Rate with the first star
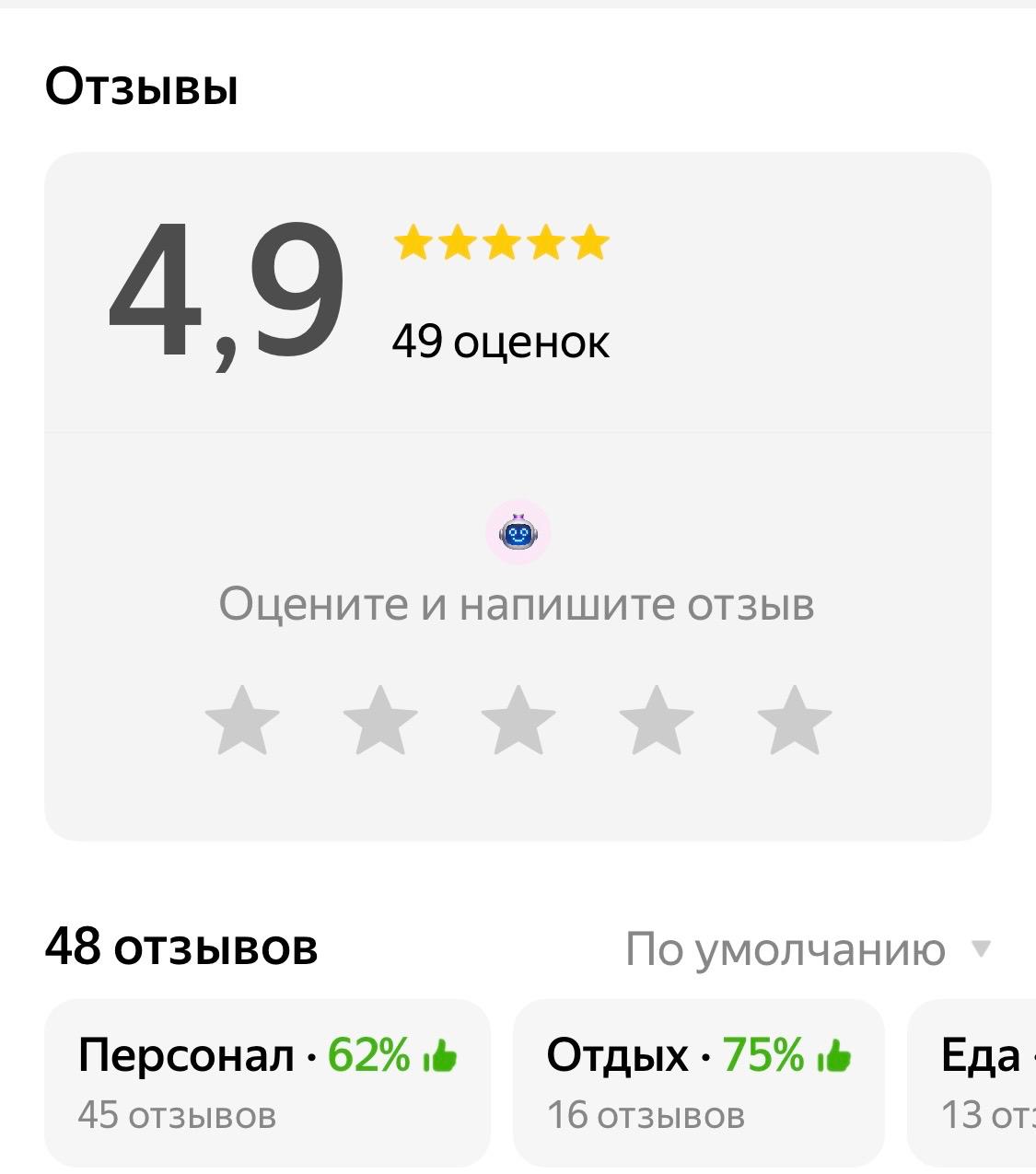This screenshot has width=1036, height=1174. pos(242,721)
